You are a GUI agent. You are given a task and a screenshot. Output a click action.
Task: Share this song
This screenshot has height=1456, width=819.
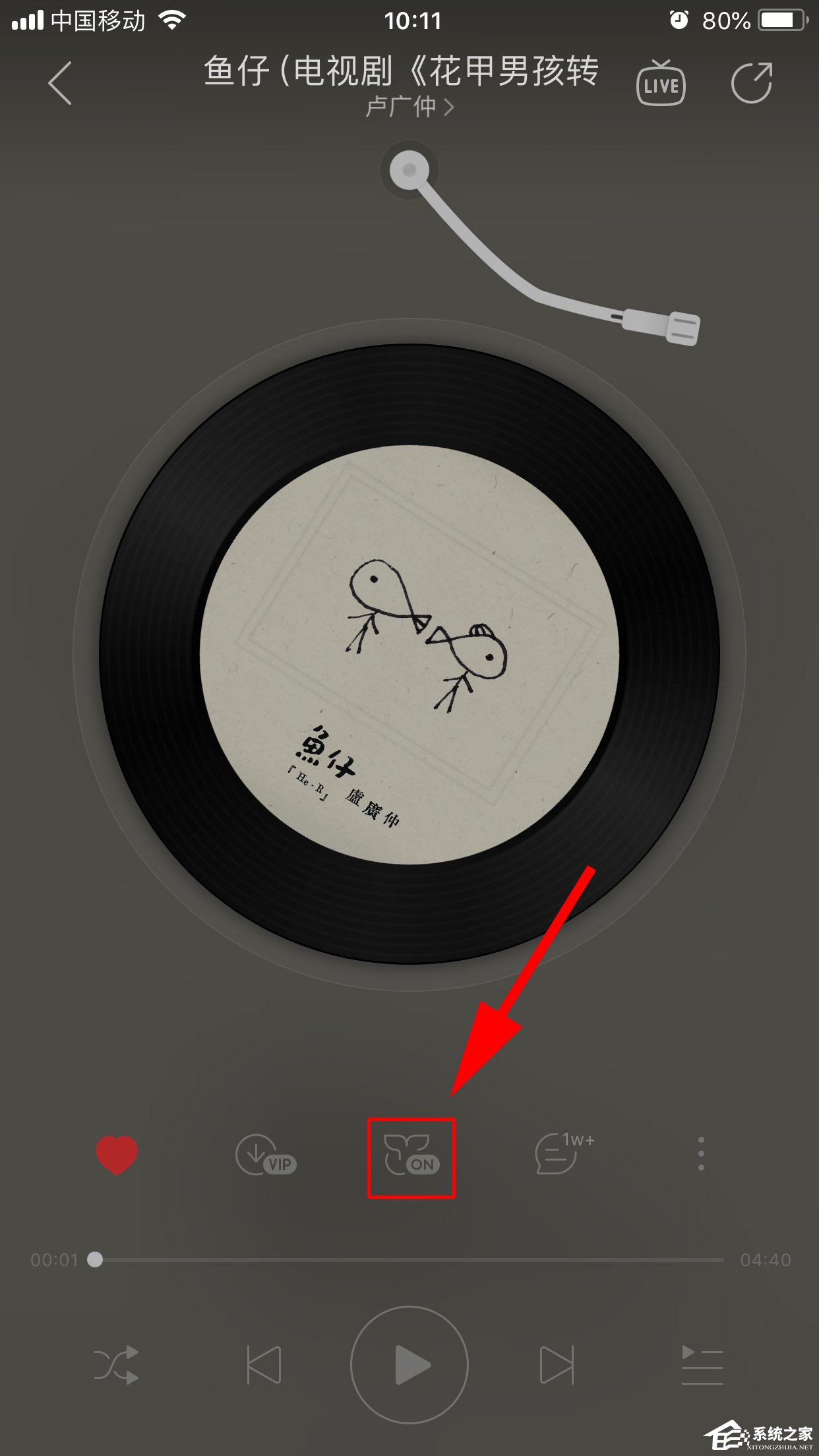(x=752, y=83)
